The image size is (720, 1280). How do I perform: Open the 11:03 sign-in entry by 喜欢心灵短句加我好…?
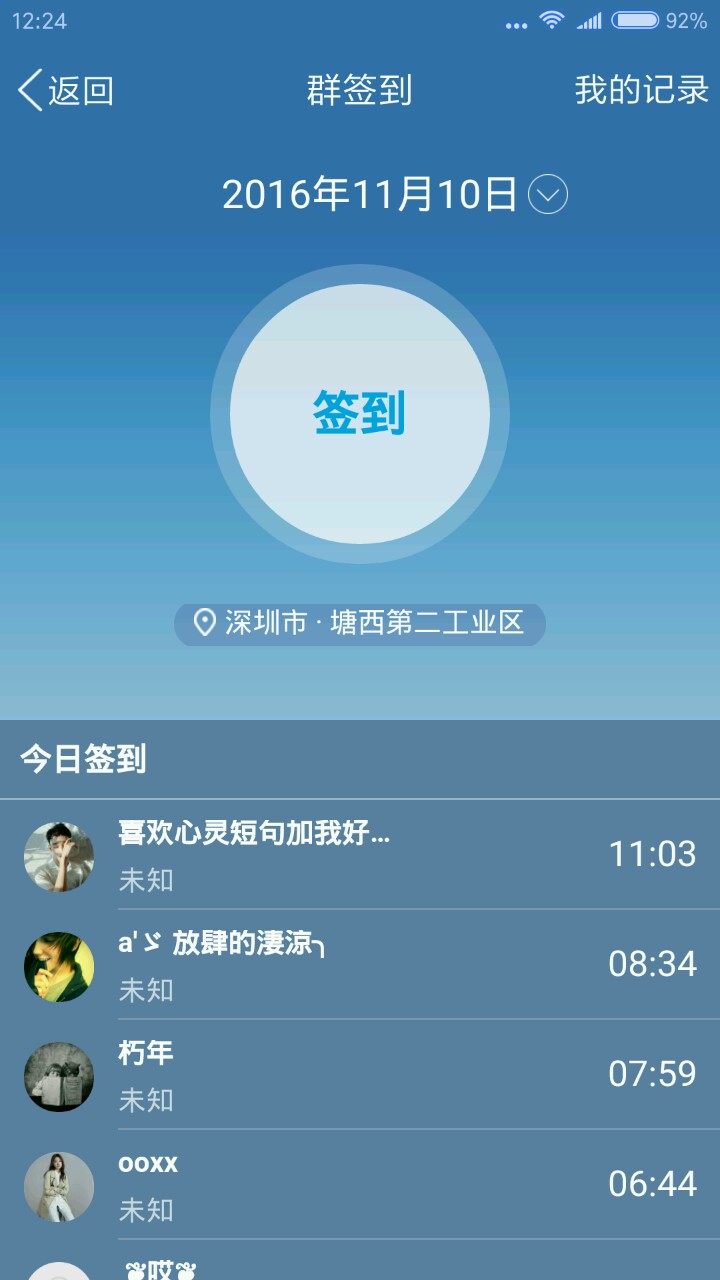(x=360, y=855)
